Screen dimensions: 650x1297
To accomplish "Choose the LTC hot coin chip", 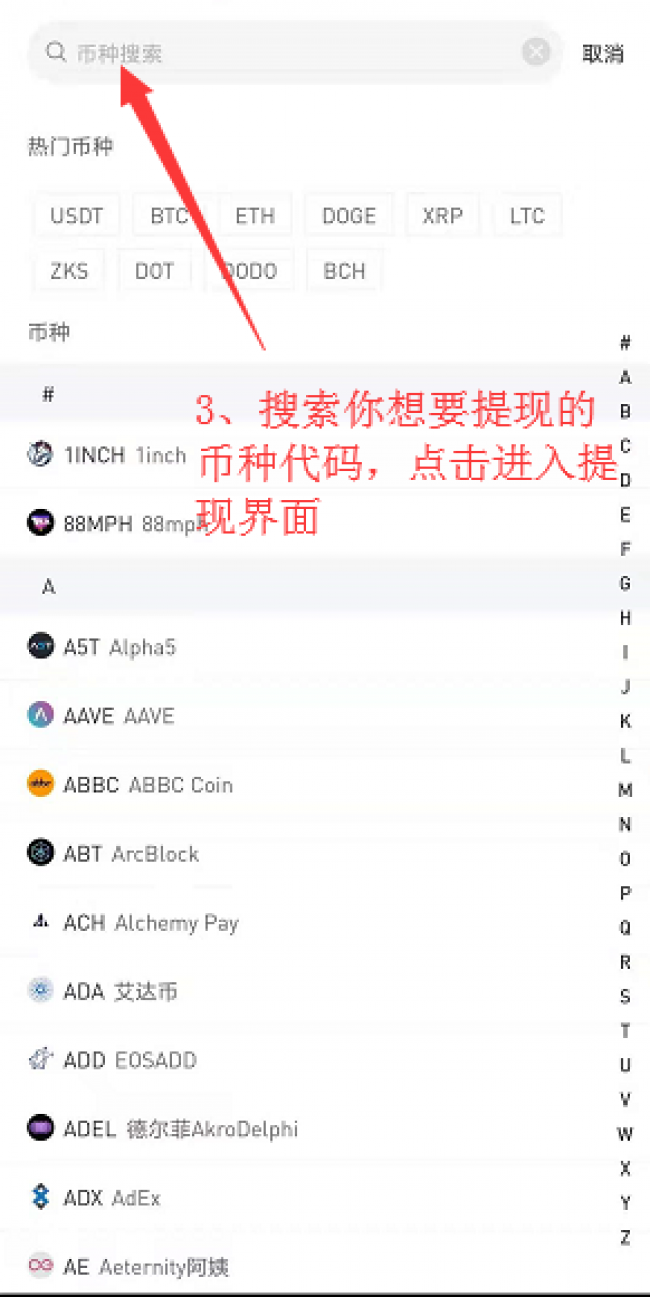I will pos(527,216).
